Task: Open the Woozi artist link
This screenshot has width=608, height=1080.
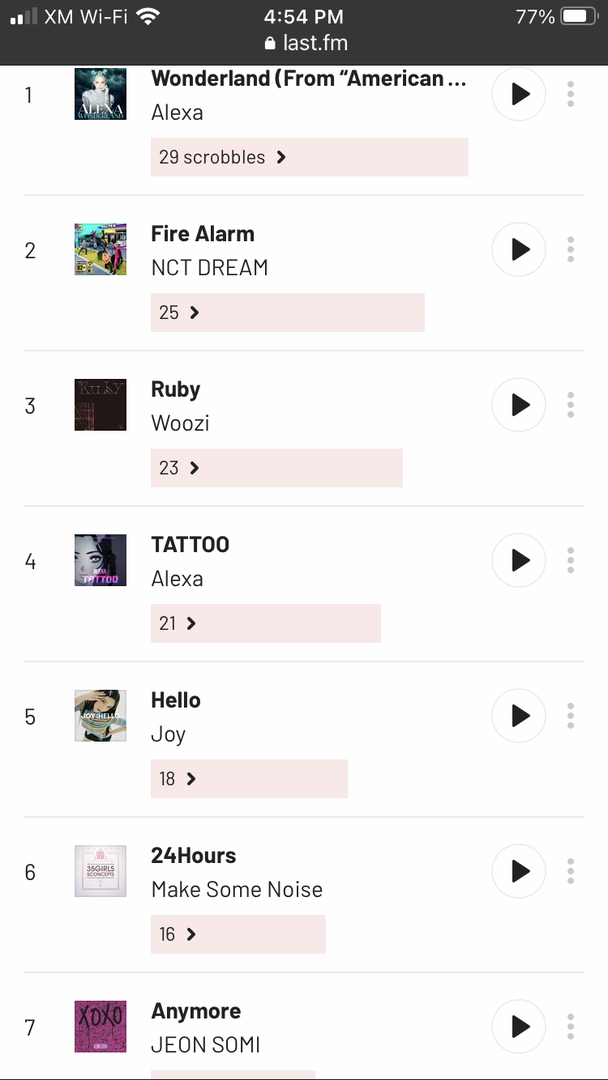Action: (180, 423)
